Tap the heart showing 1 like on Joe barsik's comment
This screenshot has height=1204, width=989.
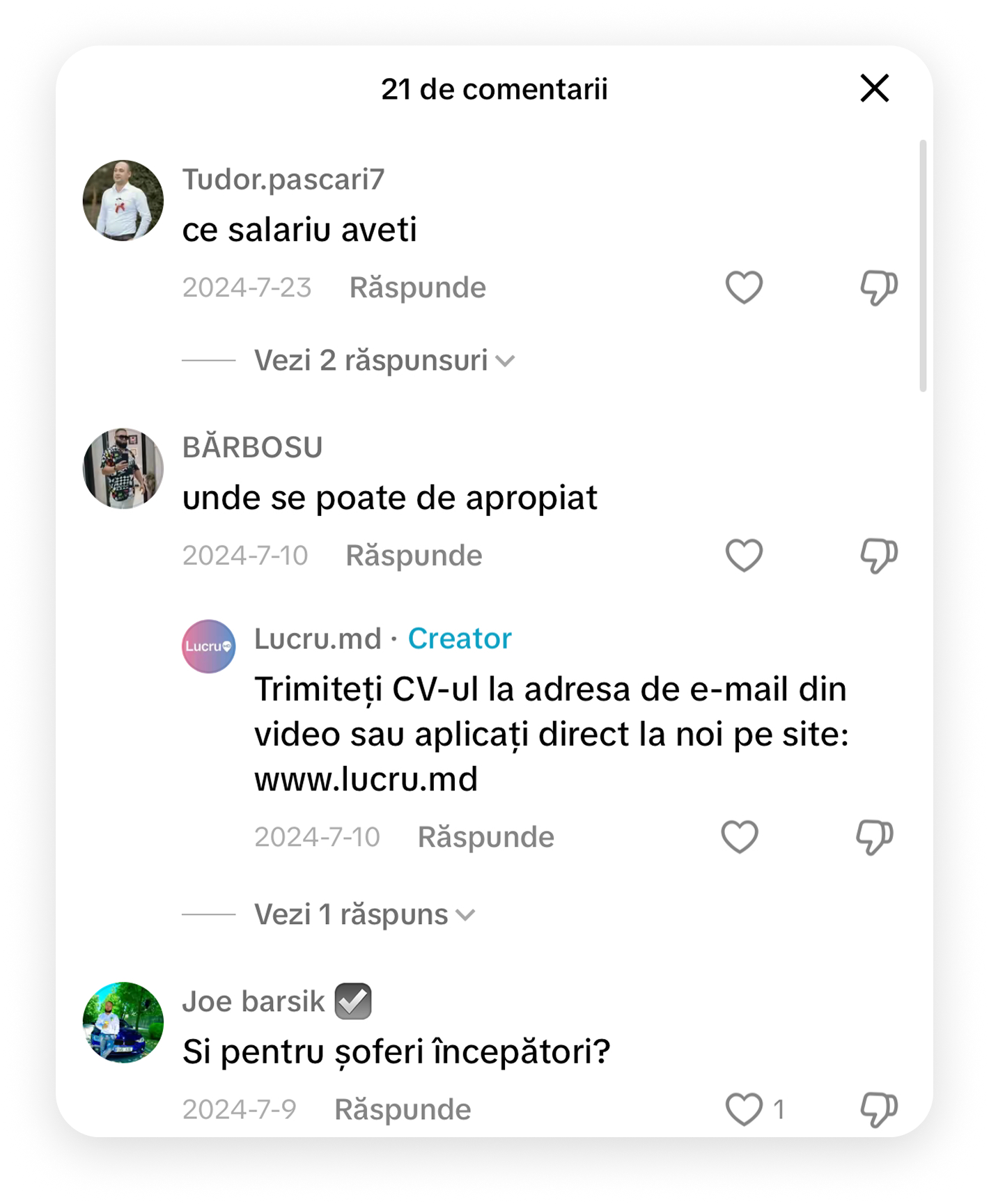pos(742,1107)
